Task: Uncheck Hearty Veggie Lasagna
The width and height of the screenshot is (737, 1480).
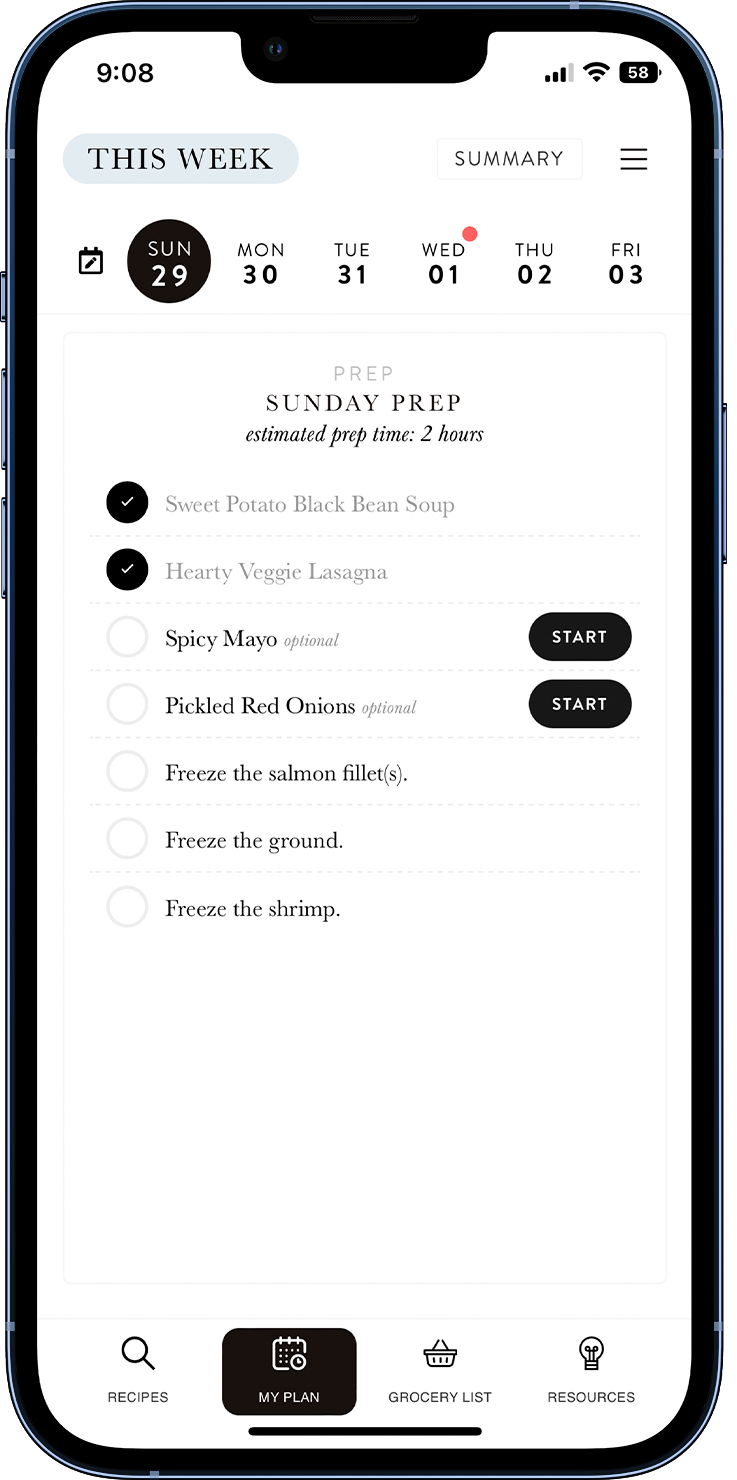Action: pos(127,570)
